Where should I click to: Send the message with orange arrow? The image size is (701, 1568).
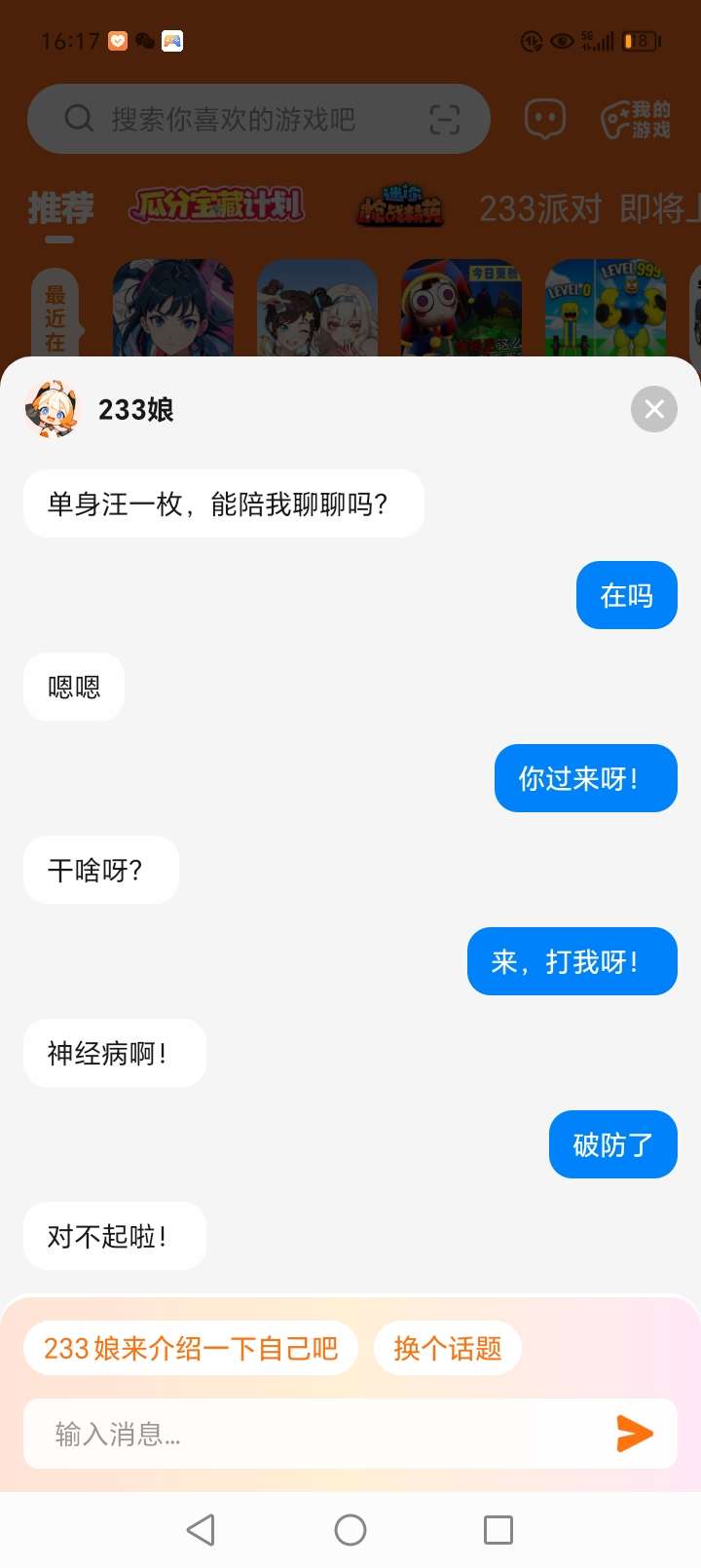click(635, 1434)
